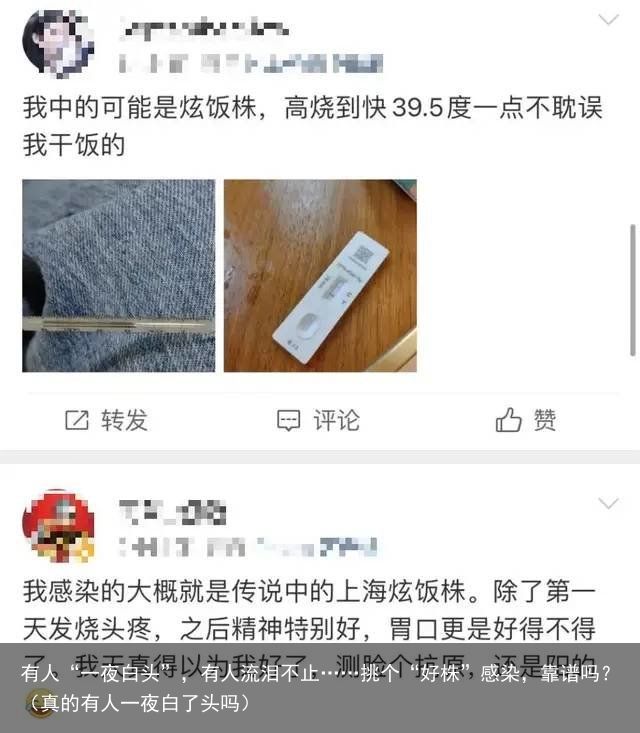Like the 炫饭株 high fever post

526,421
